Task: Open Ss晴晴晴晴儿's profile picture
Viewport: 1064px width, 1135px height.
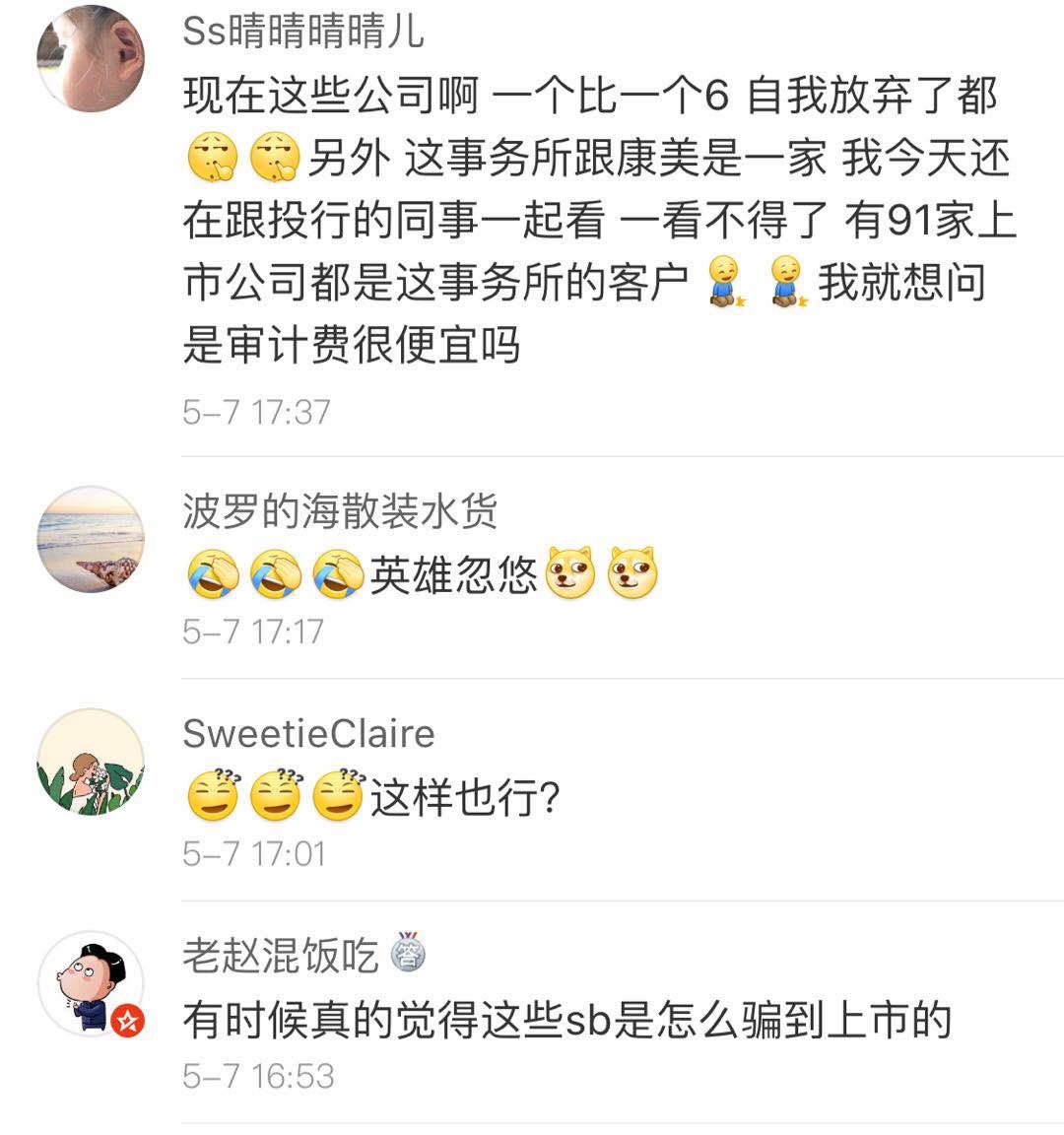Action: 91,57
